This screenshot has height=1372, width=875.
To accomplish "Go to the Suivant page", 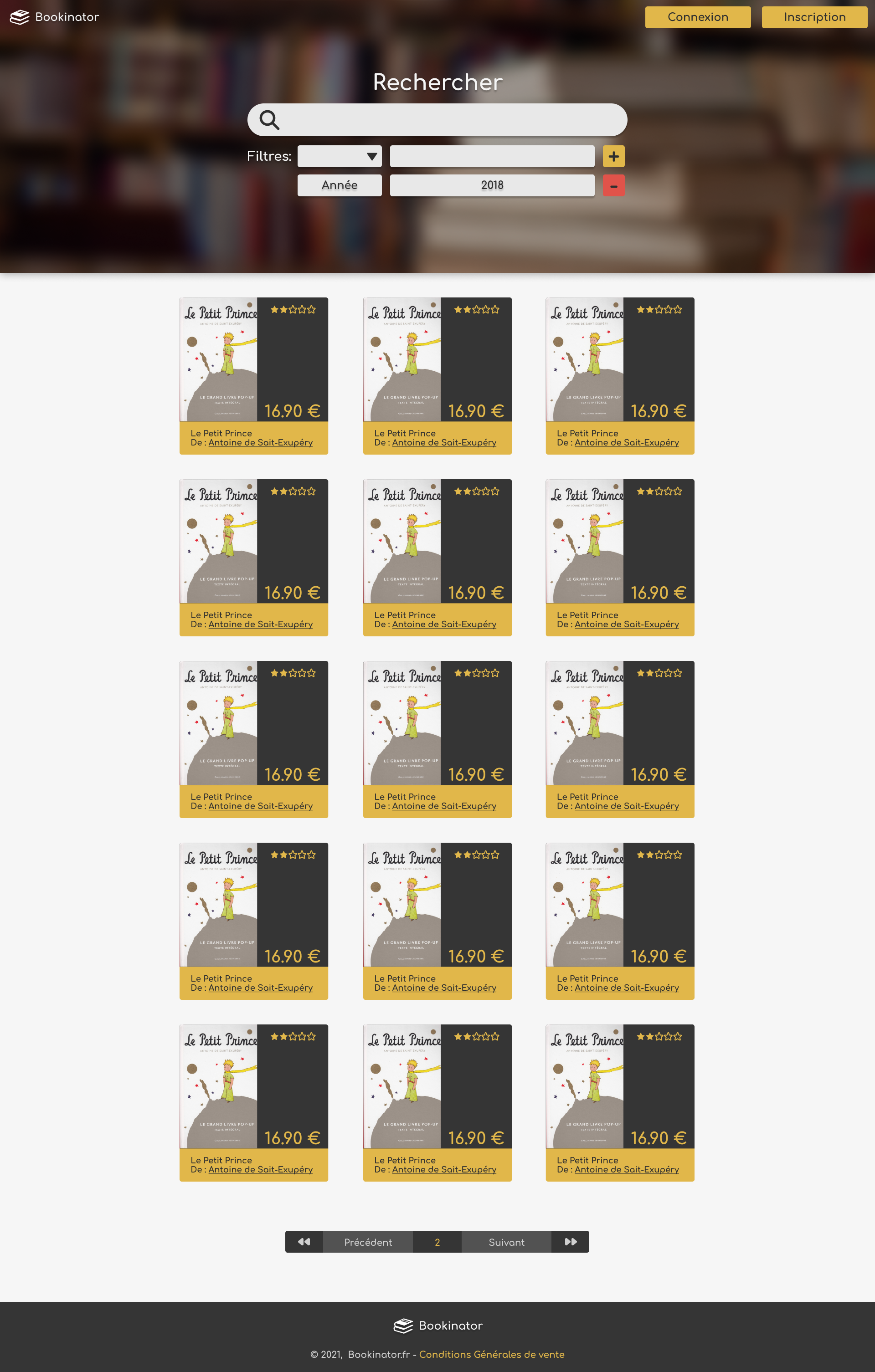I will pyautogui.click(x=506, y=1242).
